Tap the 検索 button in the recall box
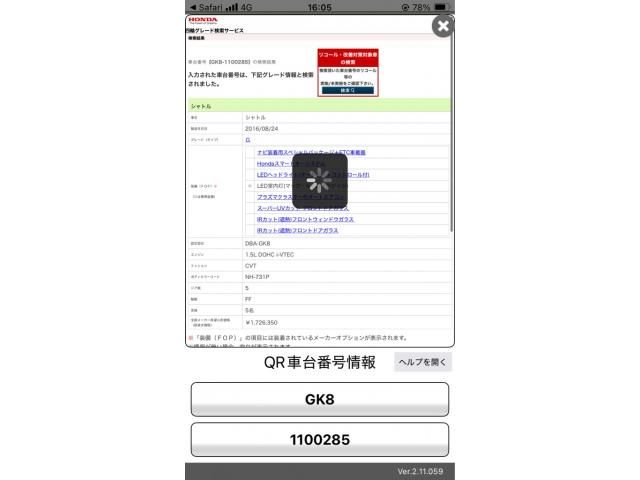 (347, 90)
